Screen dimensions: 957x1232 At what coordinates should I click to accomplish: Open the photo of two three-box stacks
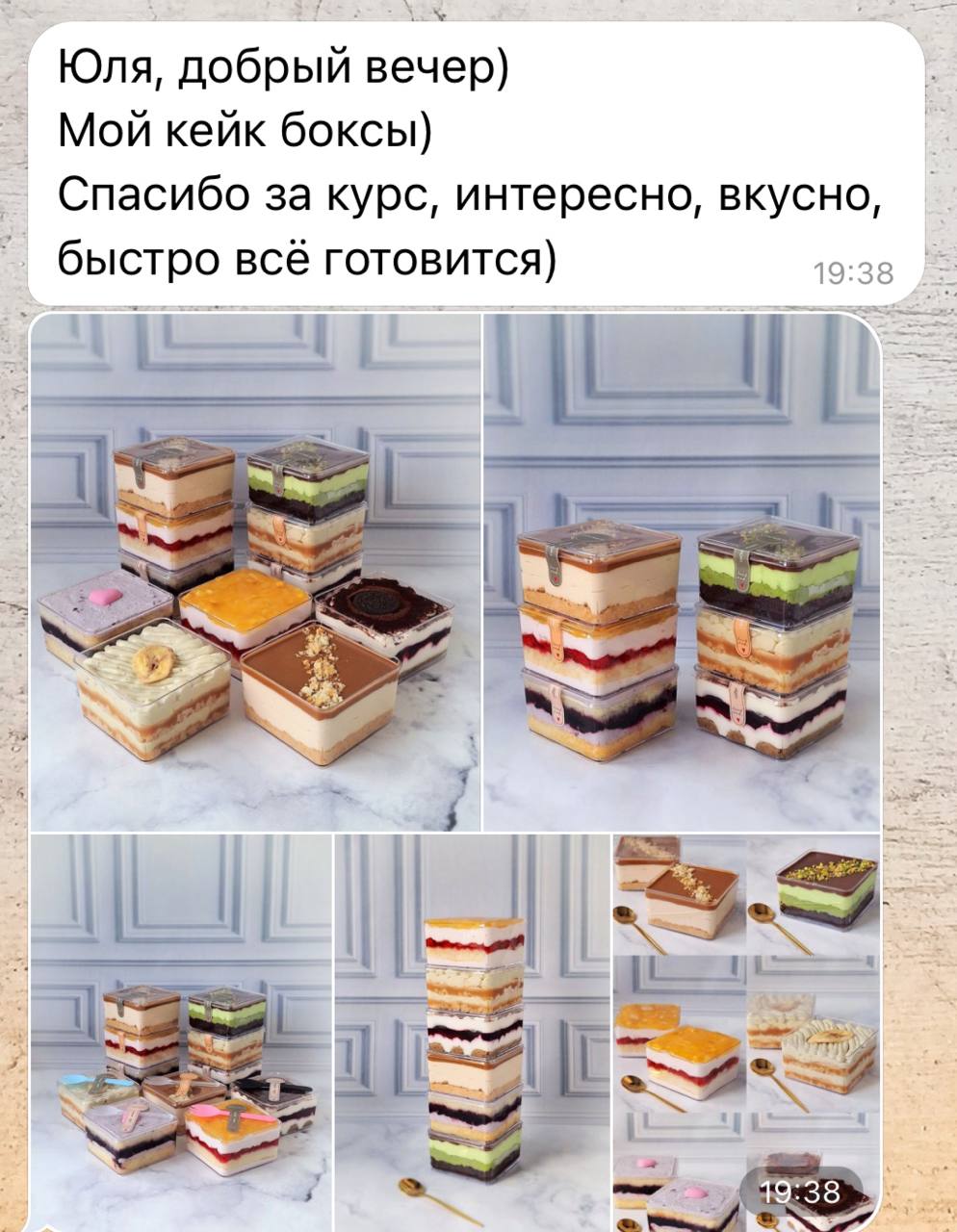pyautogui.click(x=682, y=572)
